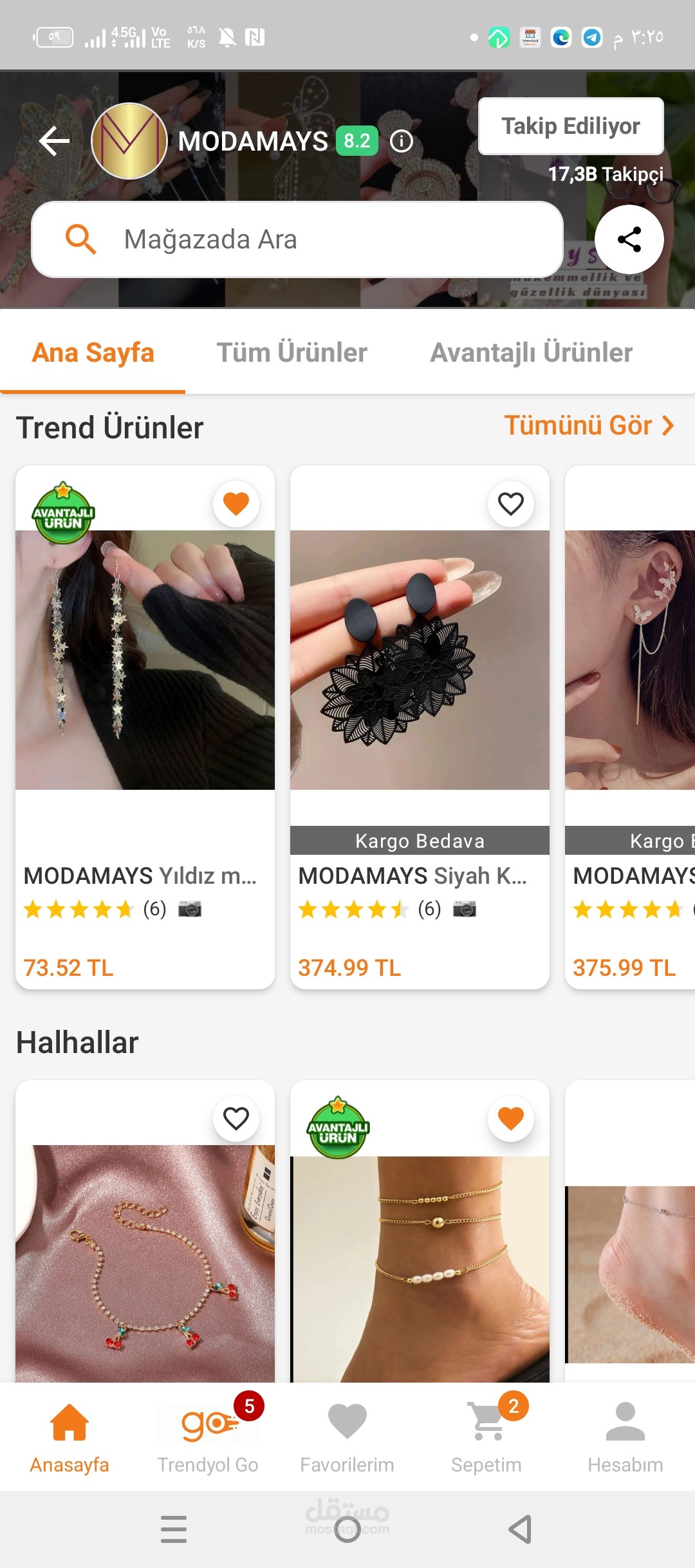The height and width of the screenshot is (1568, 695).
Task: Unfavorite the gold anklet set product
Action: (511, 1119)
